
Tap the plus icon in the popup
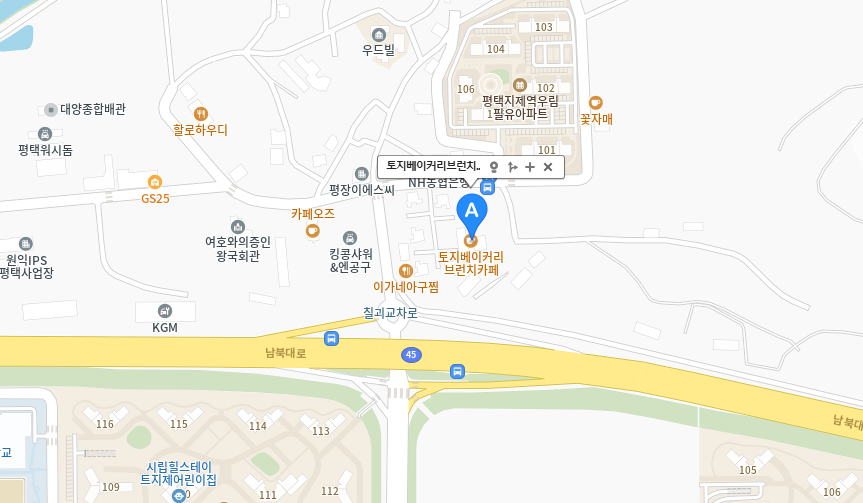(x=530, y=167)
